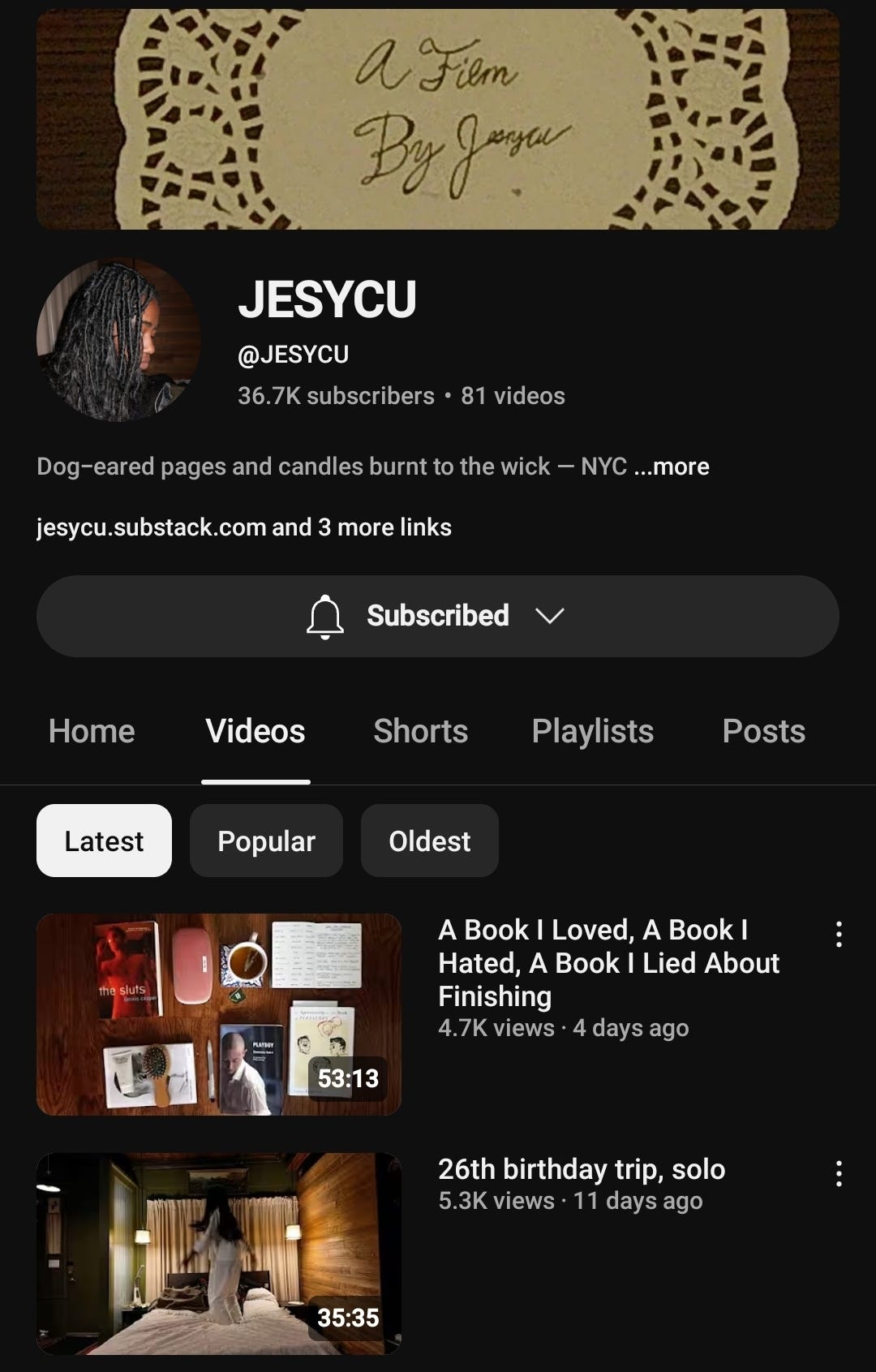This screenshot has width=876, height=1372.
Task: View the JESYCU channel profile picture
Action: point(118,340)
